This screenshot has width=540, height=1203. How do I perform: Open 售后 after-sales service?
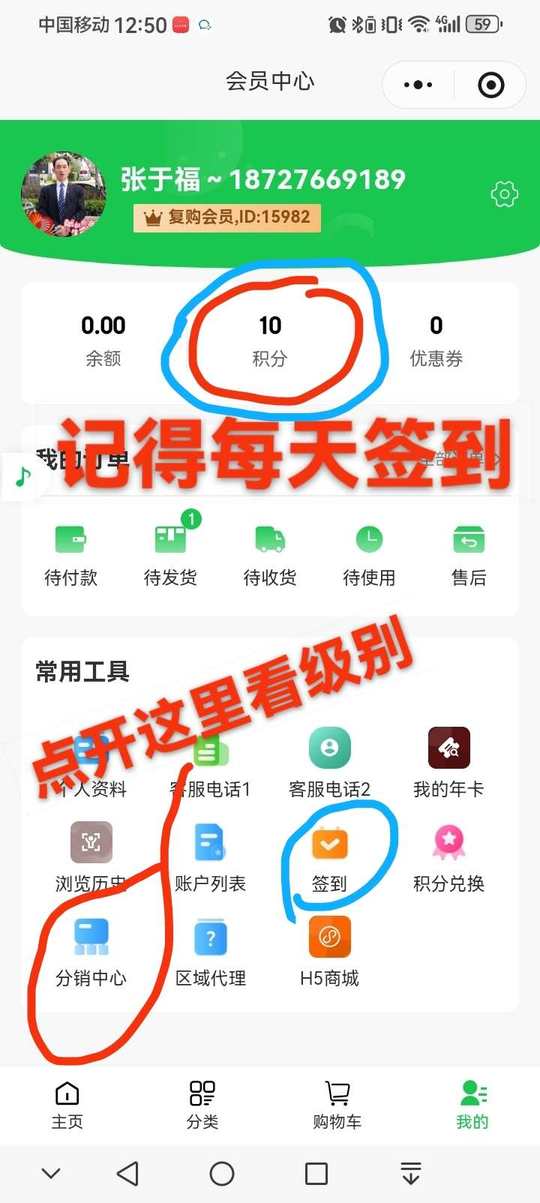(469, 555)
